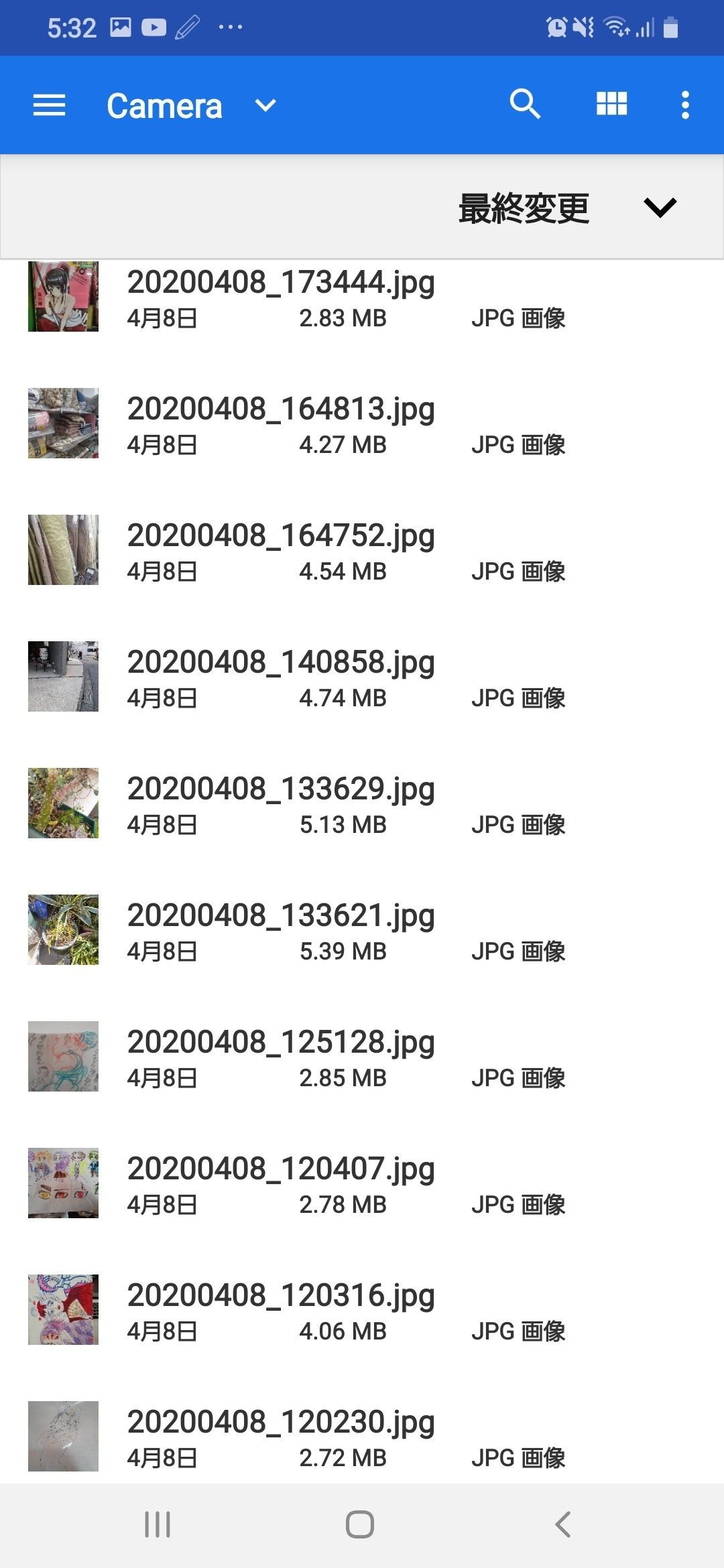Open file 20200408_120407.jpg
Image resolution: width=724 pixels, height=1568 pixels.
[x=281, y=1183]
